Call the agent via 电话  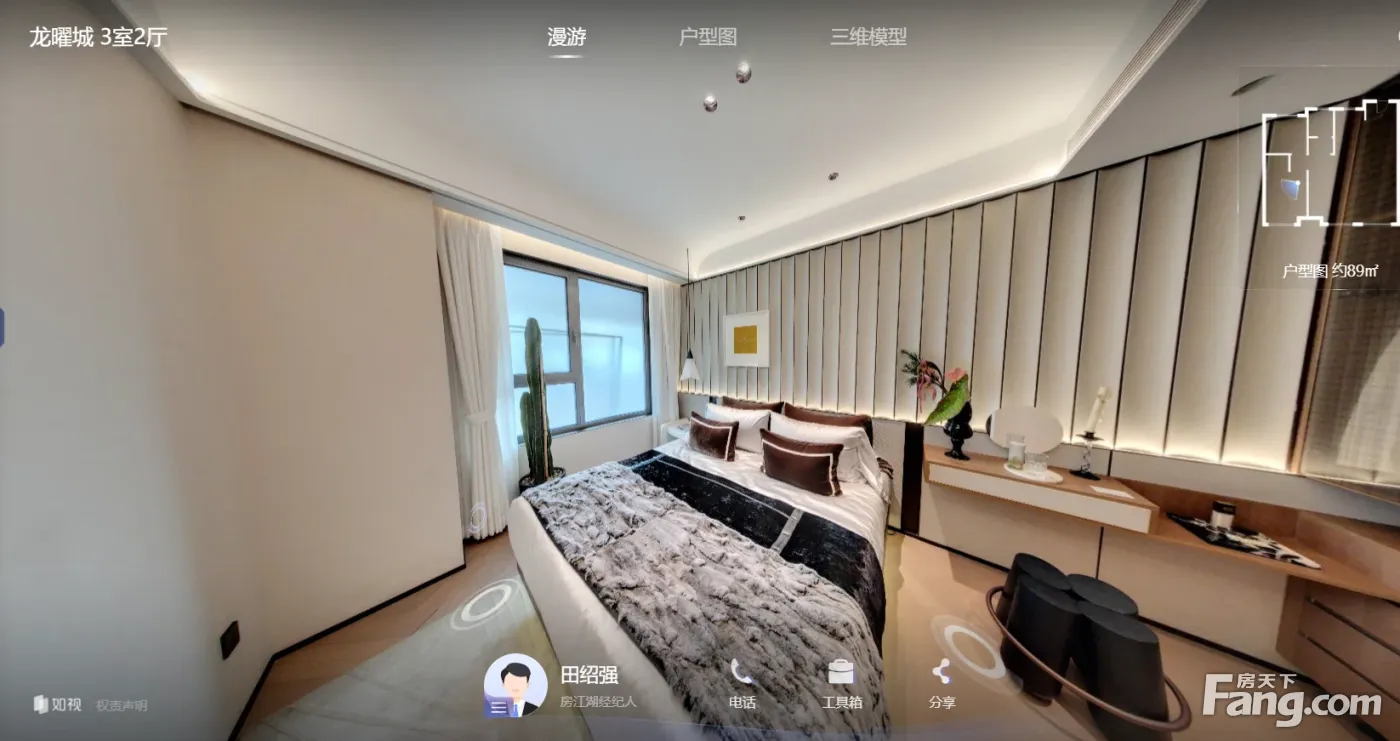point(741,683)
